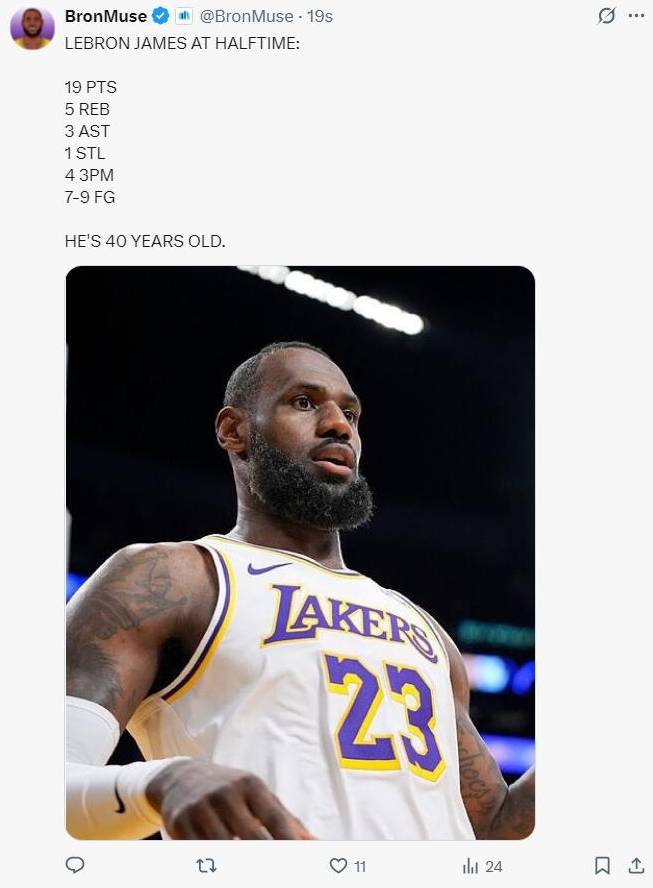Repost the halftime stats post
This screenshot has height=888, width=653.
[206, 865]
